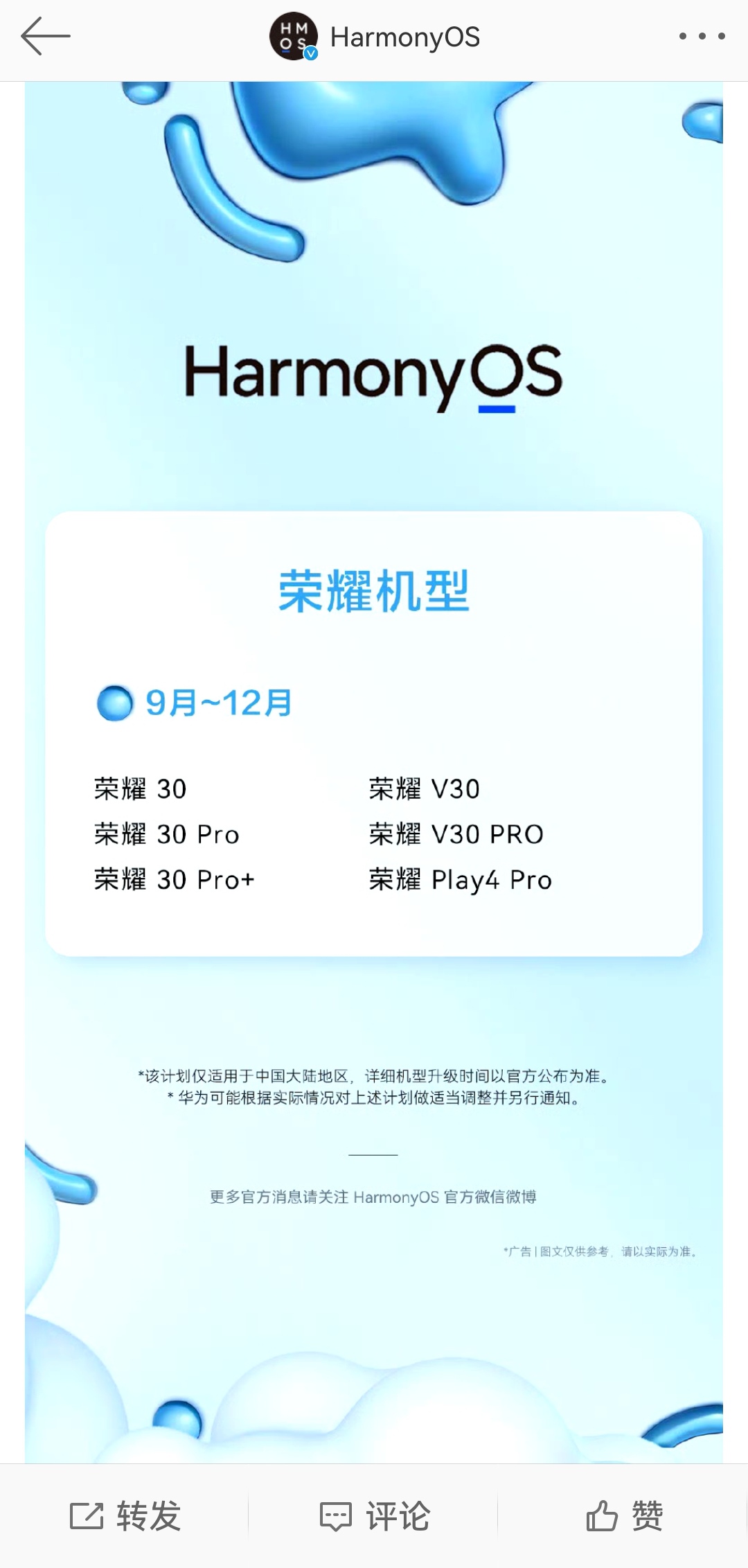
Task: Like this post with 赞
Action: coord(624,1515)
